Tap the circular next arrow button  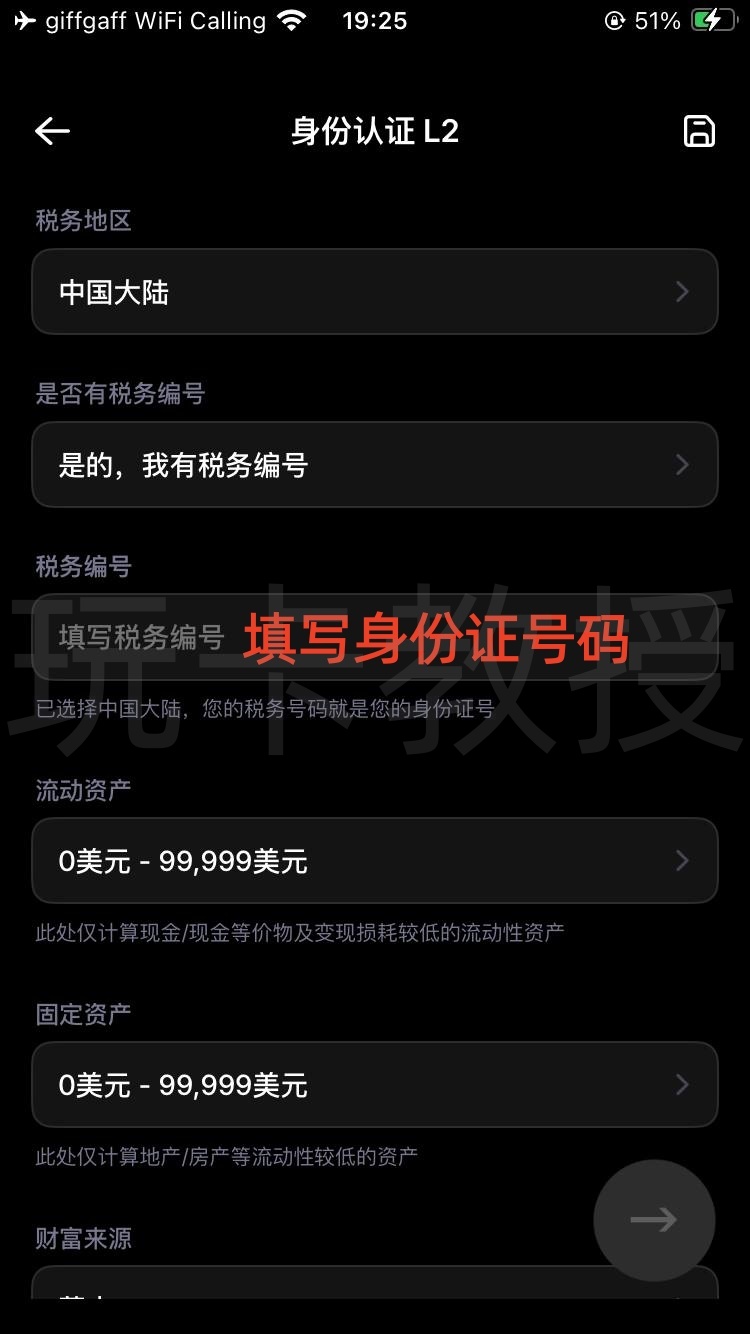pyautogui.click(x=654, y=1220)
